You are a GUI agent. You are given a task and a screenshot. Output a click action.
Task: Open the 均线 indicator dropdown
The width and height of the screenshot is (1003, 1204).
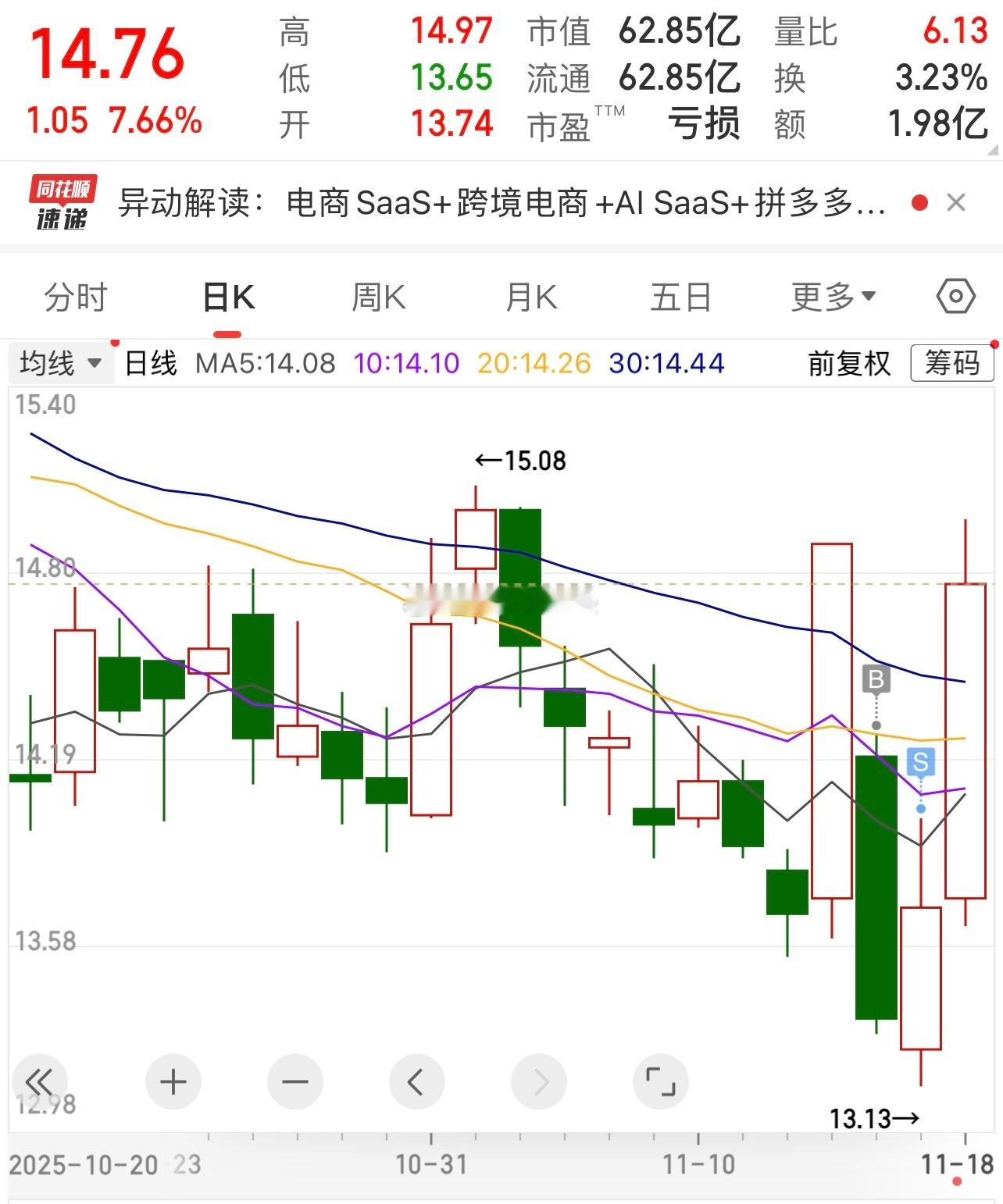coord(61,363)
